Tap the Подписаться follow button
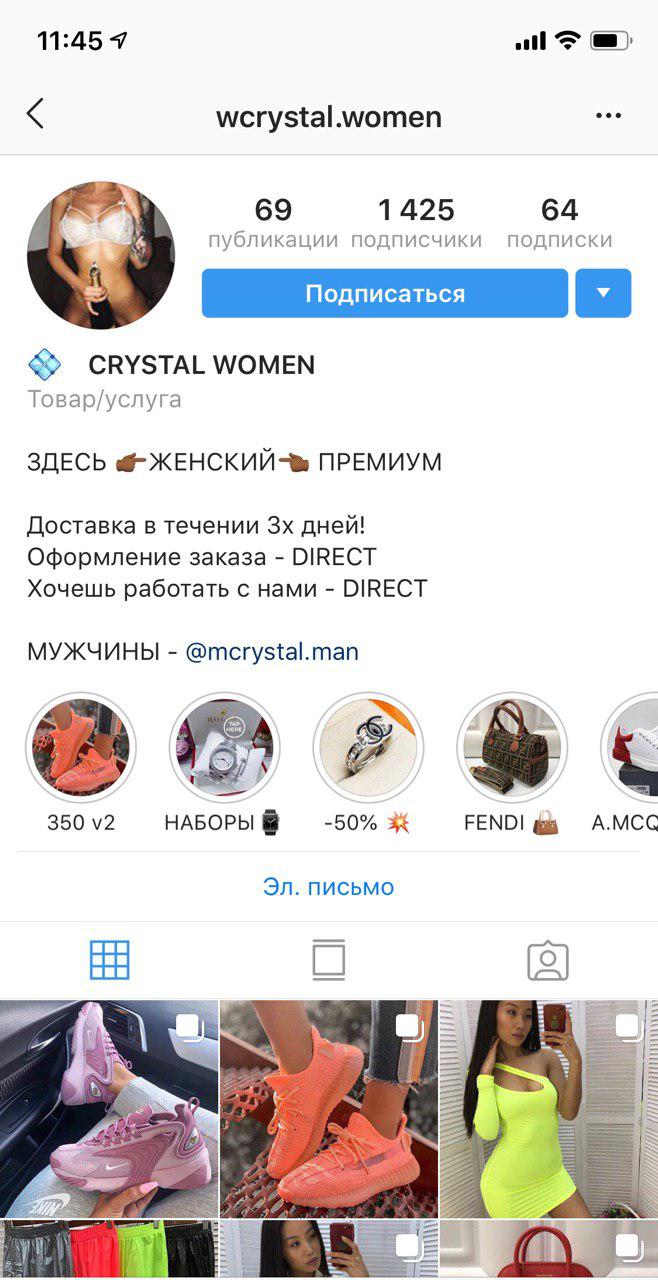The height and width of the screenshot is (1280, 658). pos(385,293)
